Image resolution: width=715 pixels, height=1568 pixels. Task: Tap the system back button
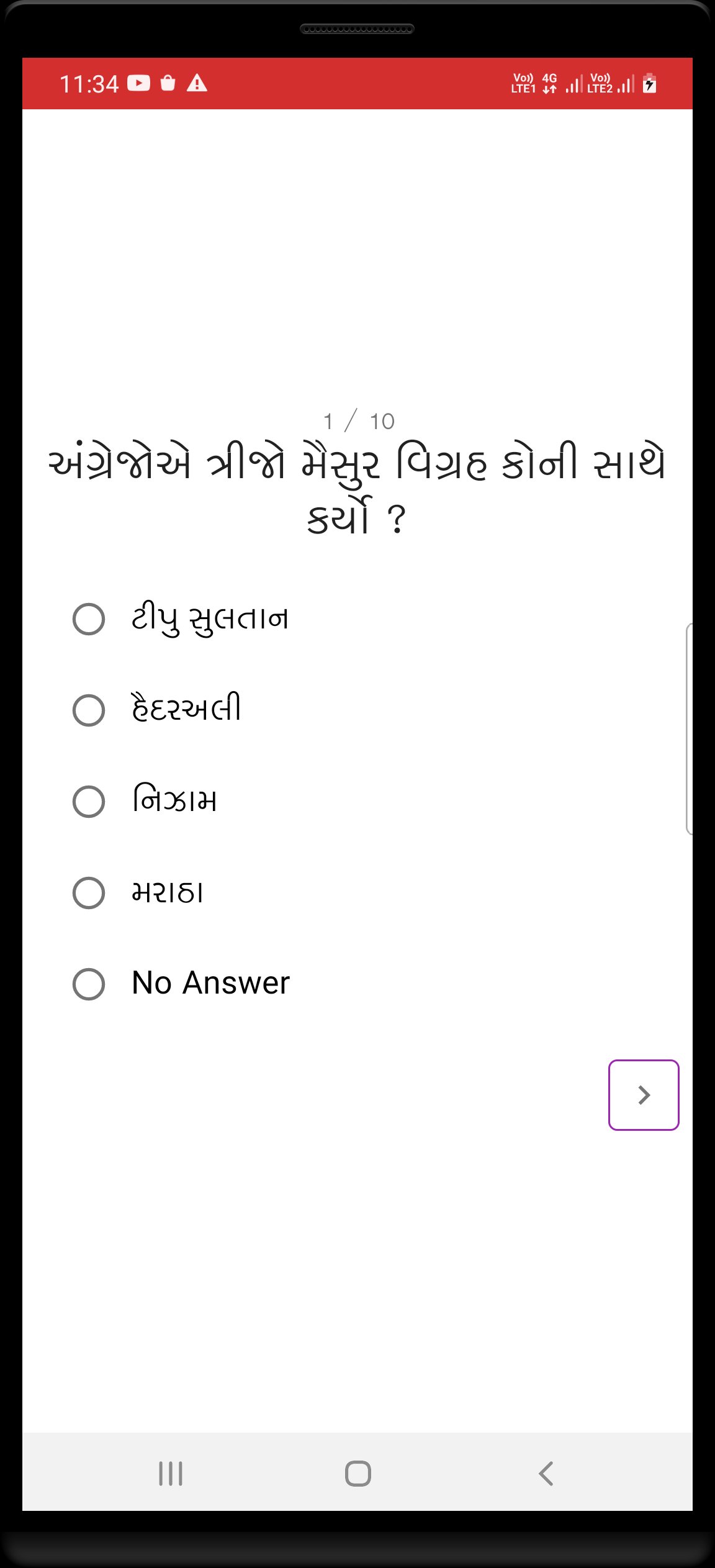[x=546, y=1473]
